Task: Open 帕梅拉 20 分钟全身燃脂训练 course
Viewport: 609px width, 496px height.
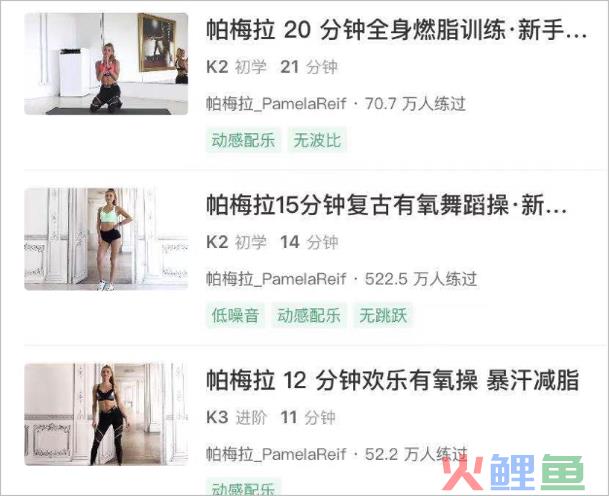Action: click(x=396, y=31)
